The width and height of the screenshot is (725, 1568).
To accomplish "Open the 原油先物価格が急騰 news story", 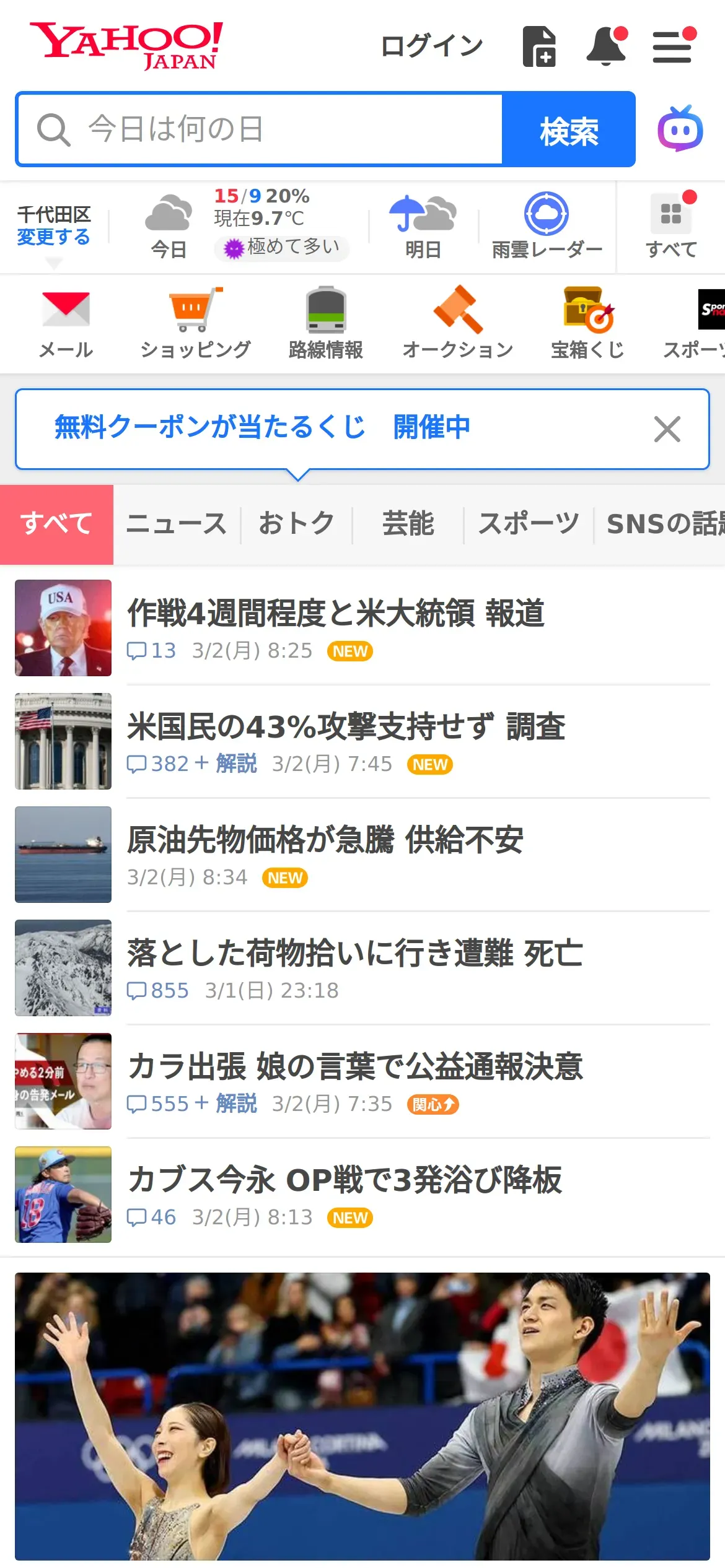I will [x=325, y=840].
